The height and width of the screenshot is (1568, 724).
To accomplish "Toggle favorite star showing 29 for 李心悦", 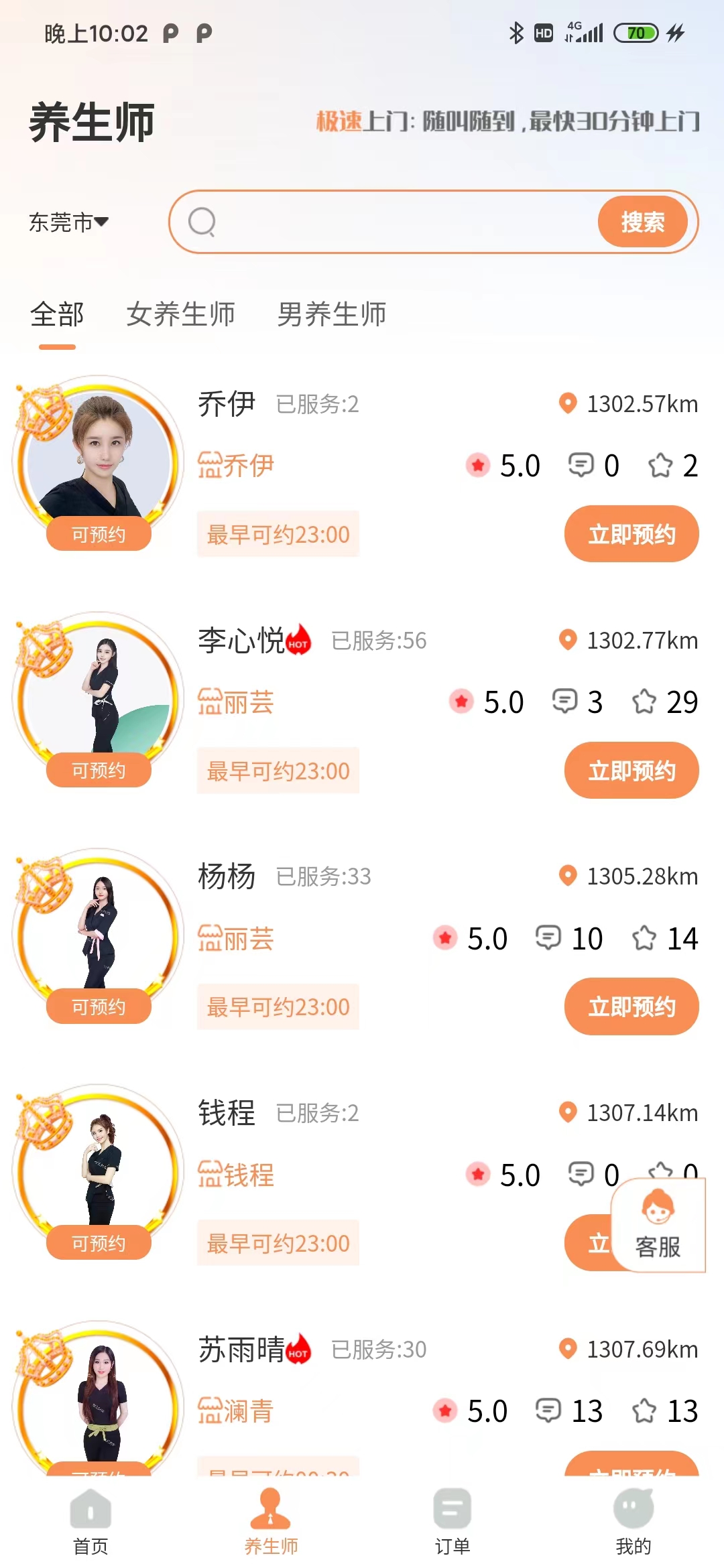I will (x=646, y=702).
